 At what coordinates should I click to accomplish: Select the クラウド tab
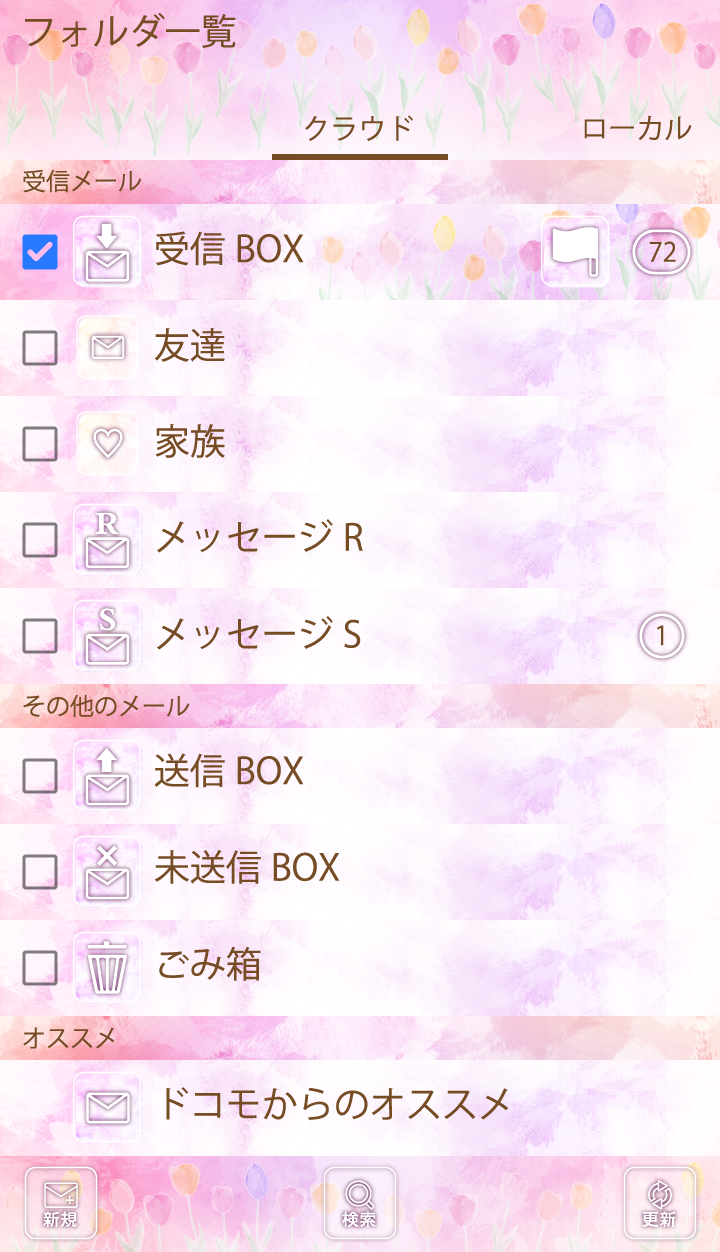point(359,128)
